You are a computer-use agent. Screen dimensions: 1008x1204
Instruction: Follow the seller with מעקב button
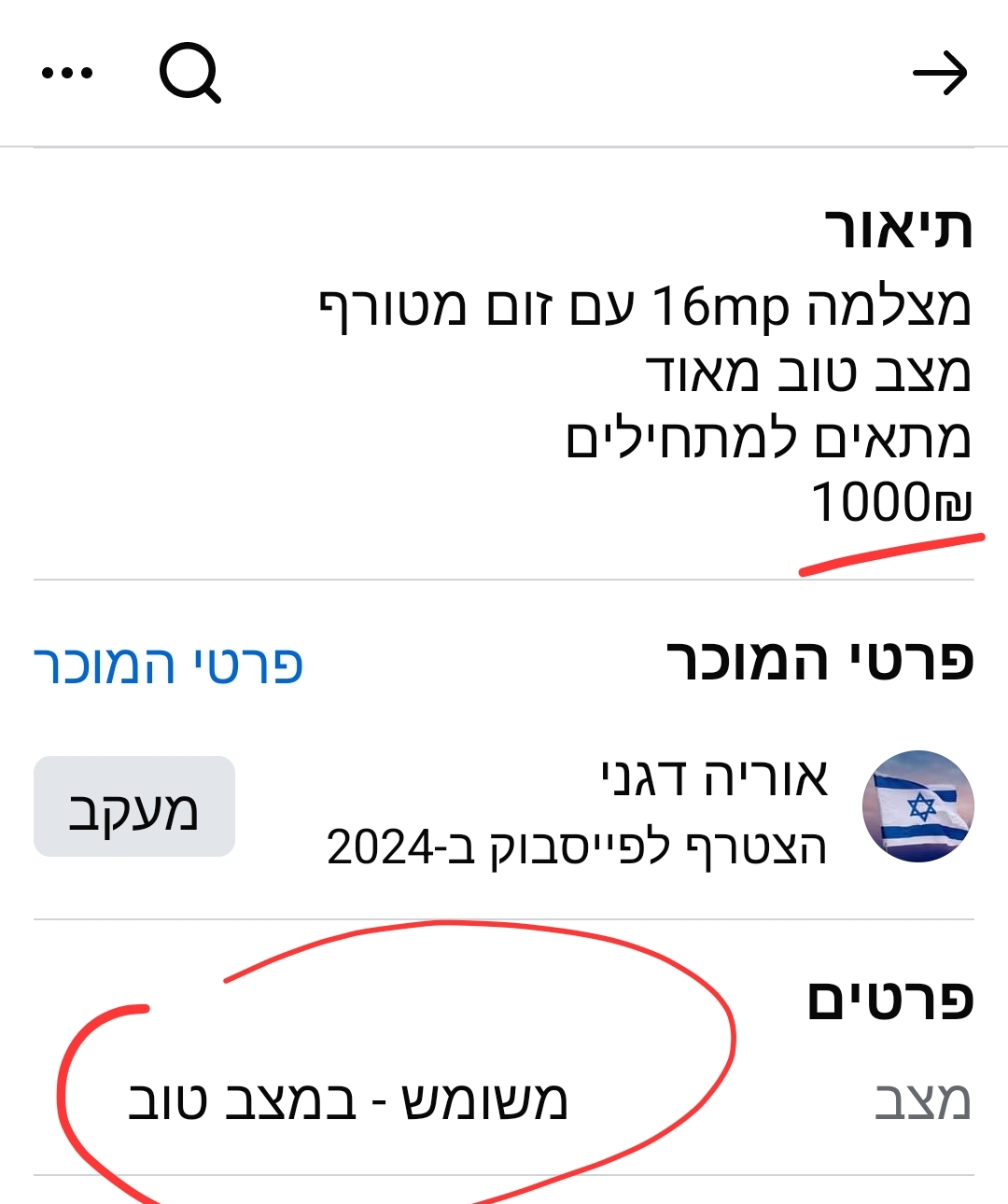click(x=134, y=806)
